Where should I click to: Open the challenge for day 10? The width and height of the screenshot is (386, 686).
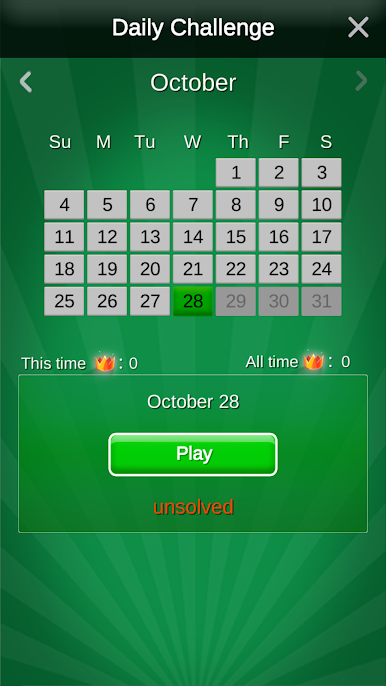coord(322,205)
